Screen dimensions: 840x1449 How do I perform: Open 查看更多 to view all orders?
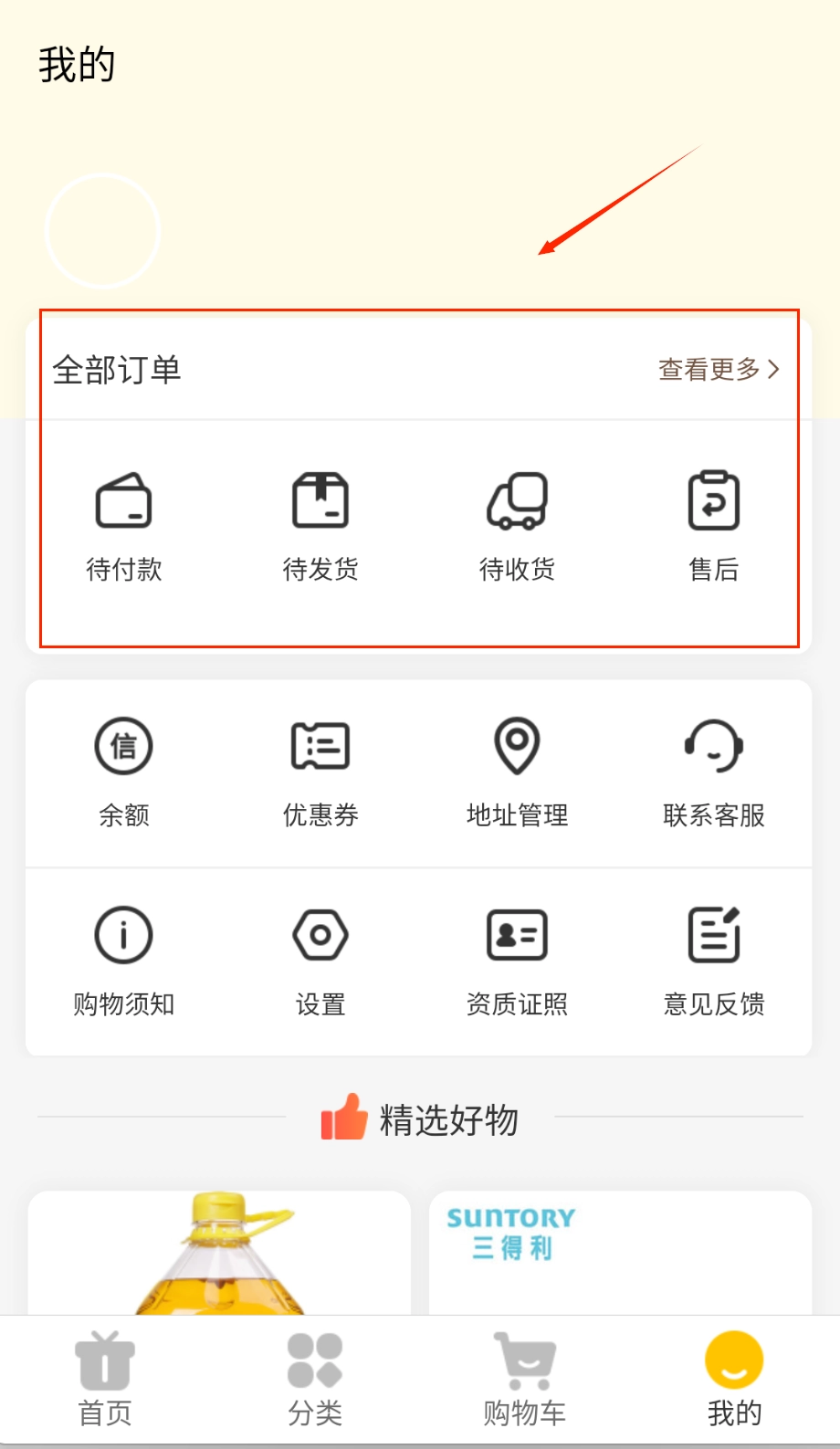tap(719, 370)
